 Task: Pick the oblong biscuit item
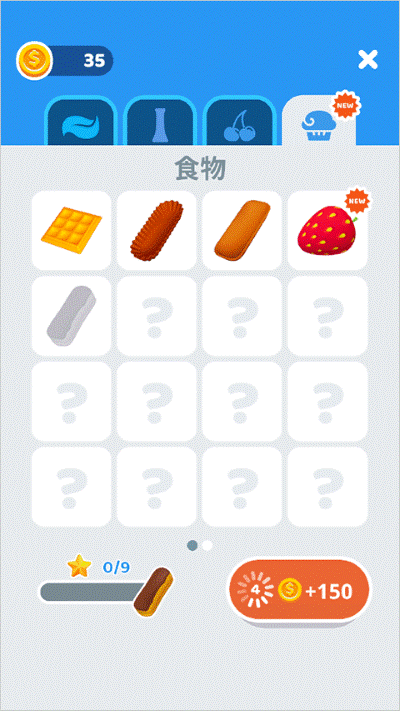(242, 230)
